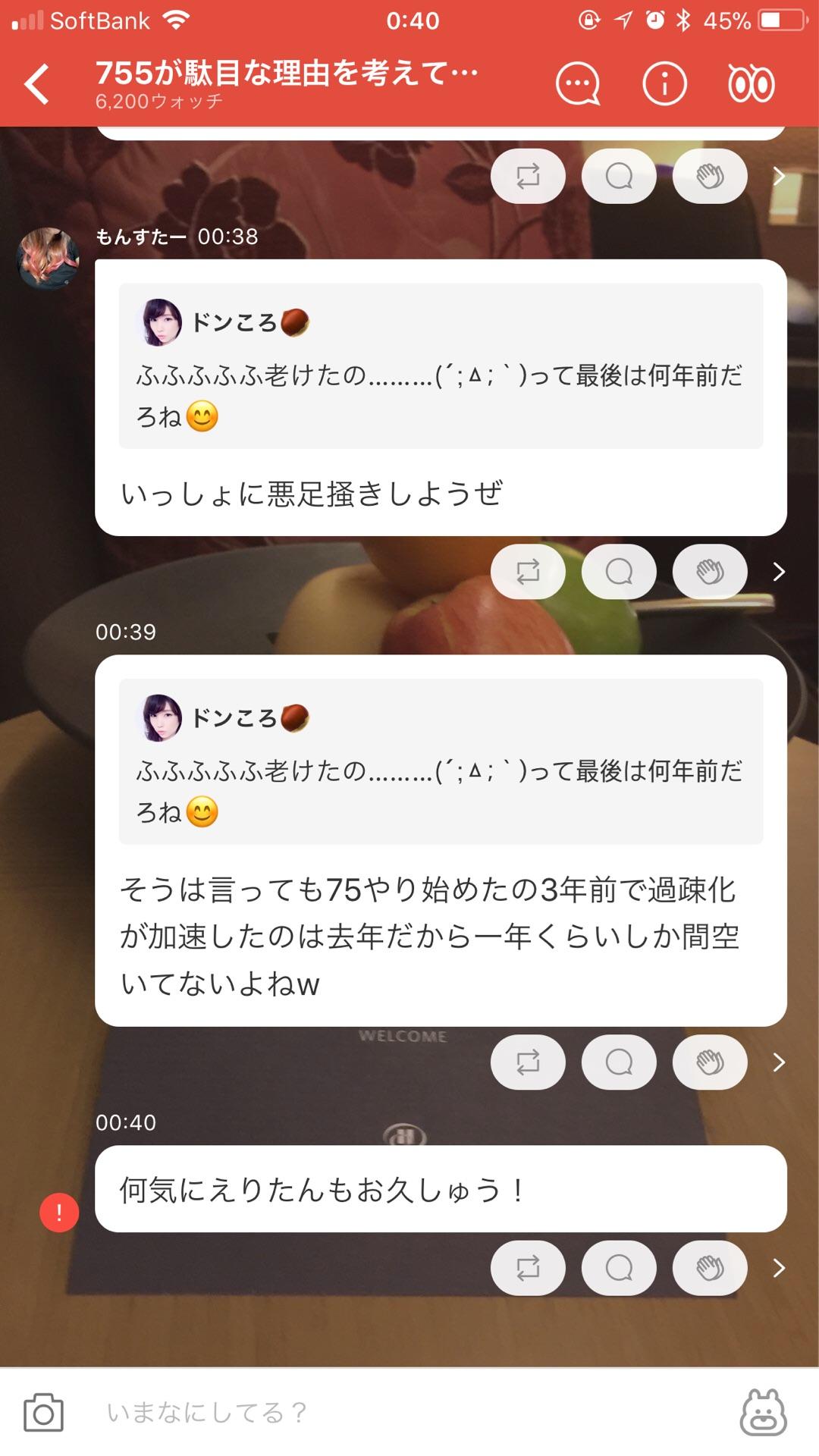Screen dimensions: 819x1456
Task: Reply with the speech bubble on the 00:39 post
Action: click(x=618, y=1062)
